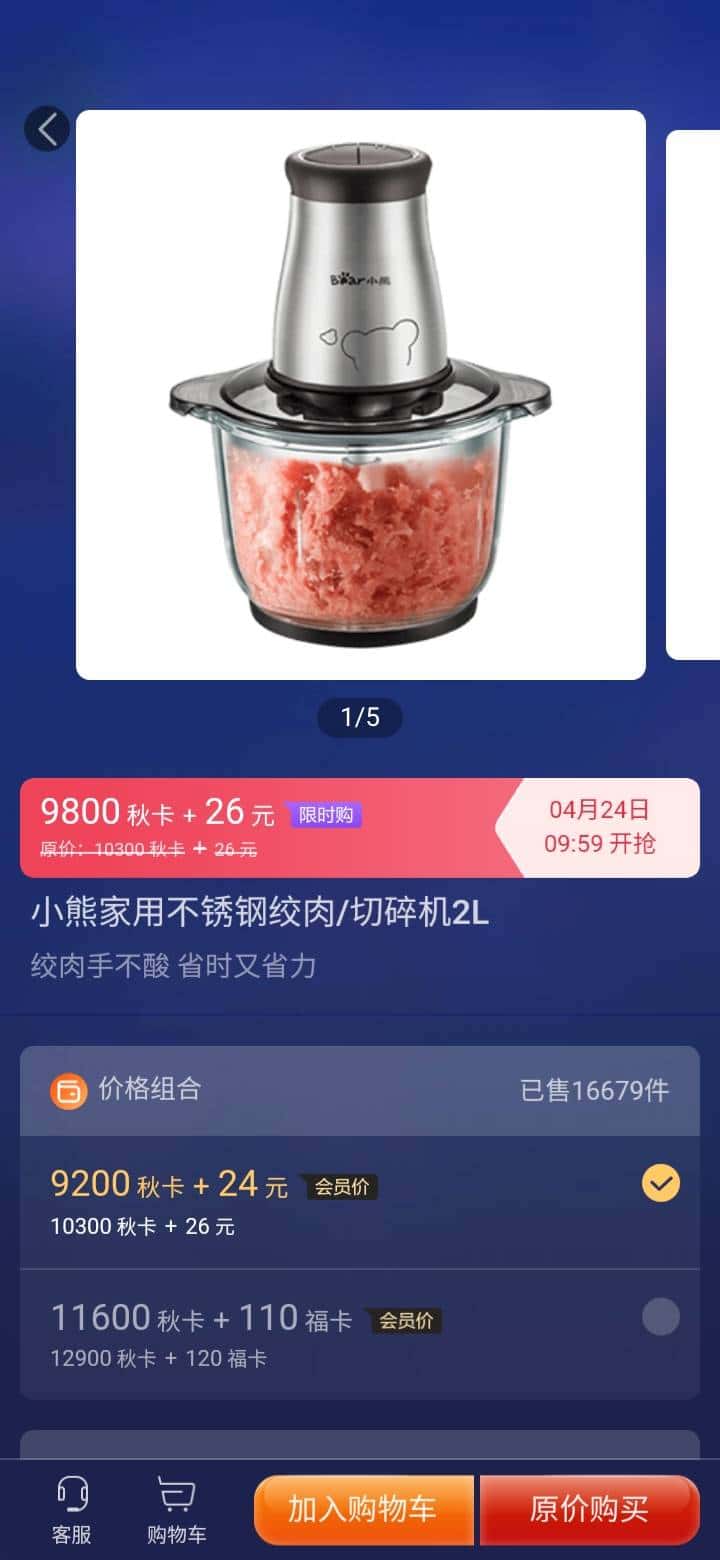Toggle selection of the currently checked price combo
This screenshot has width=720, height=1560.
[660, 1185]
